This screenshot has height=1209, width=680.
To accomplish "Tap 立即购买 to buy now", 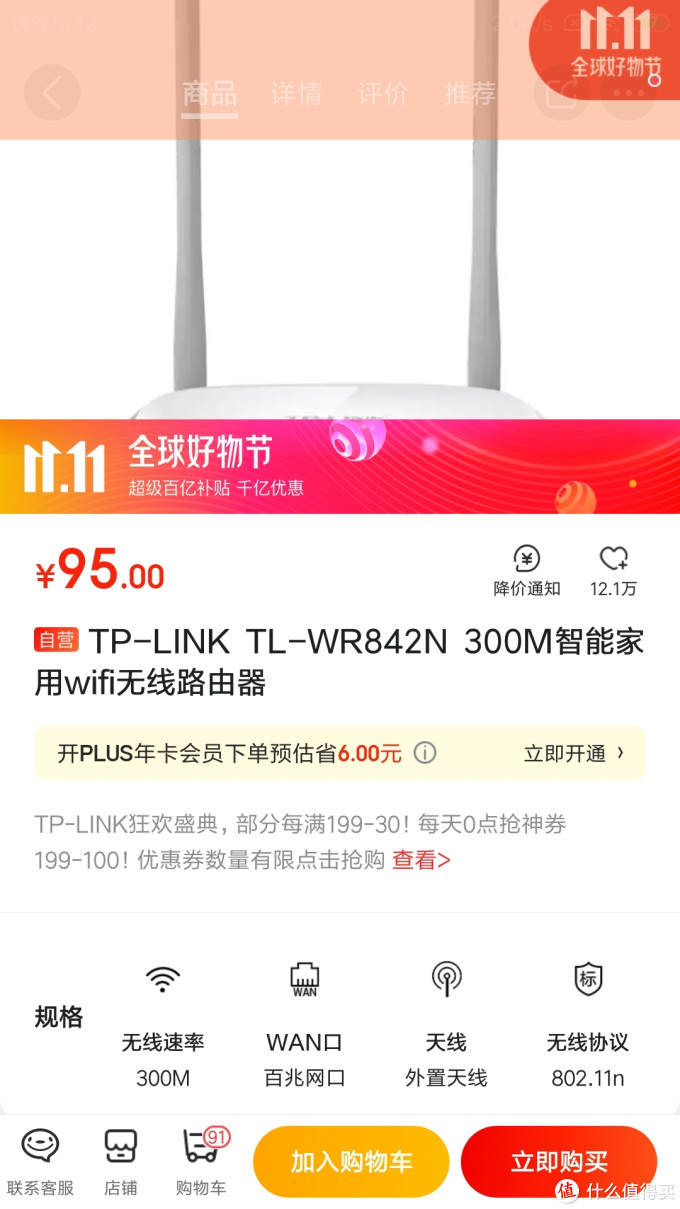I will tap(559, 1161).
